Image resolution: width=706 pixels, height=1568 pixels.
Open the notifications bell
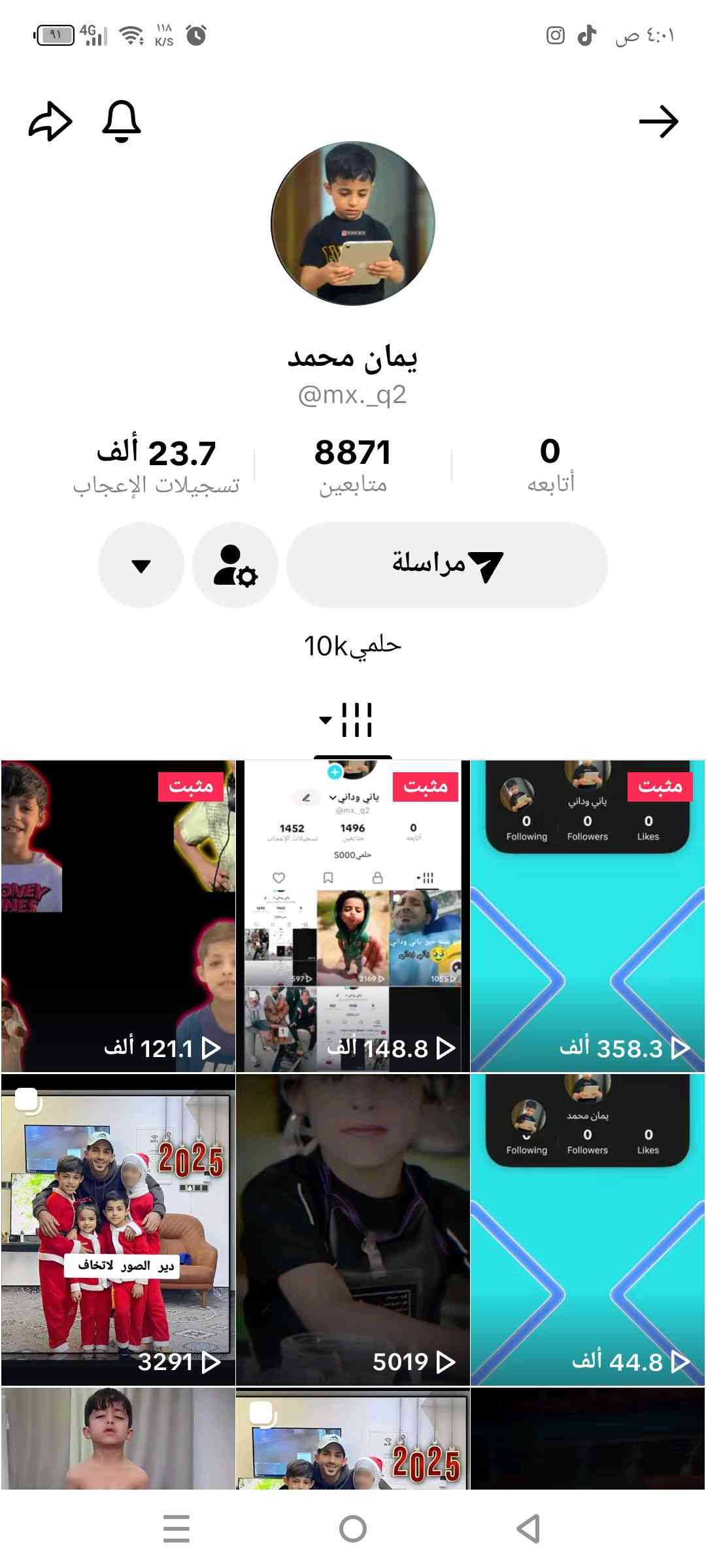pos(122,122)
